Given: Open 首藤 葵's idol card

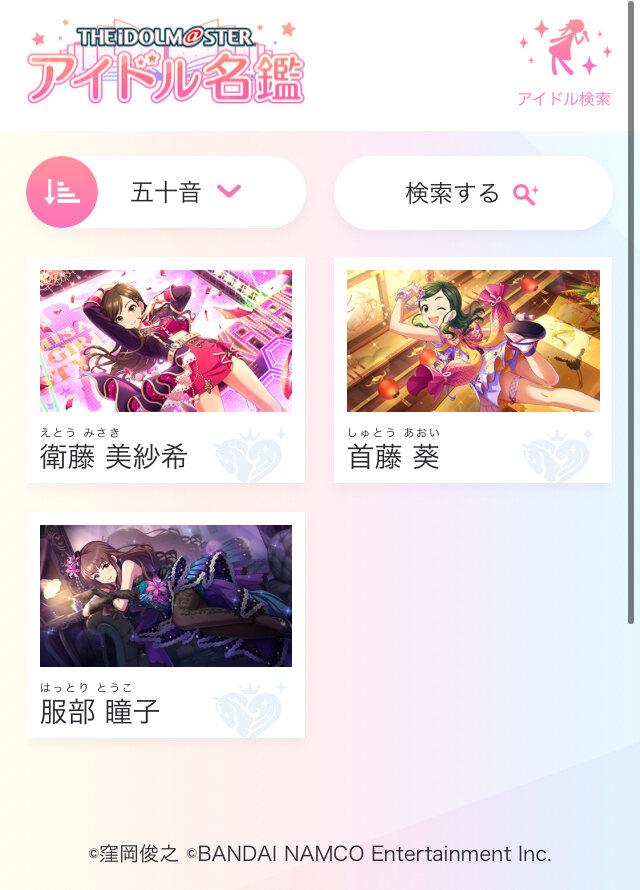Looking at the screenshot, I should pyautogui.click(x=472, y=369).
